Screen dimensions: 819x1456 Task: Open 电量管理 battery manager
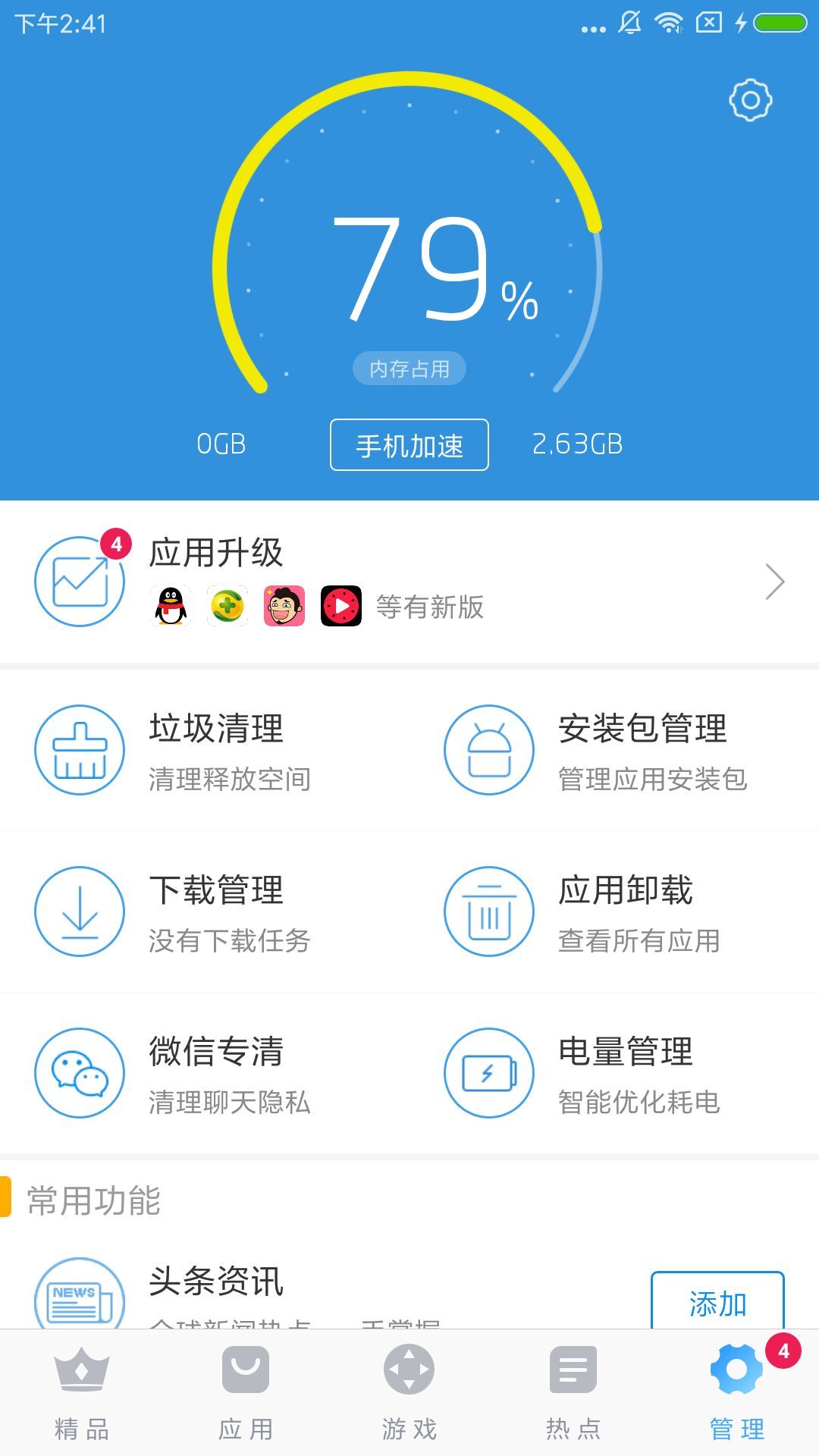click(x=614, y=1073)
